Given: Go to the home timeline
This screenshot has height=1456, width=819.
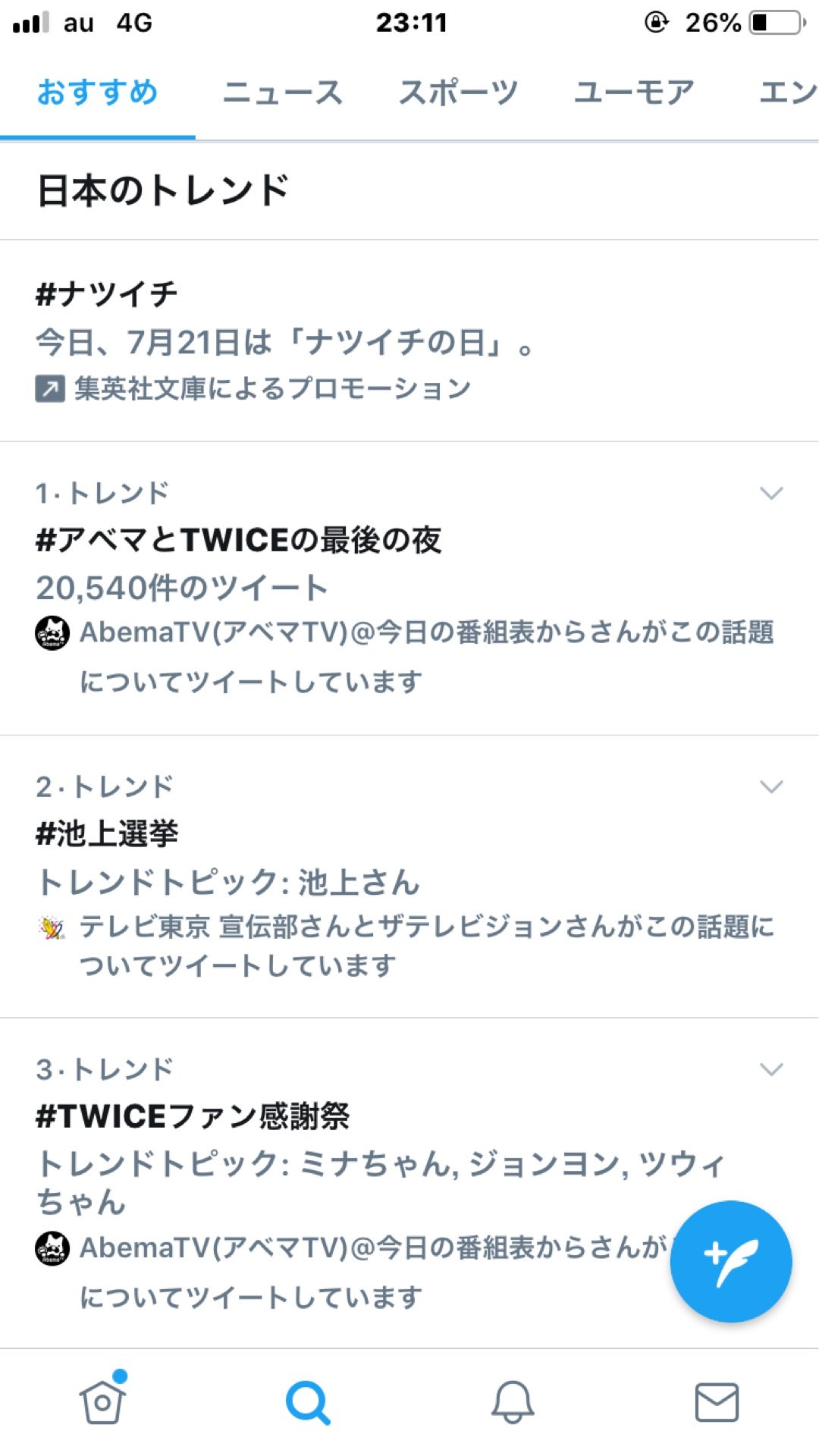Looking at the screenshot, I should (102, 1402).
